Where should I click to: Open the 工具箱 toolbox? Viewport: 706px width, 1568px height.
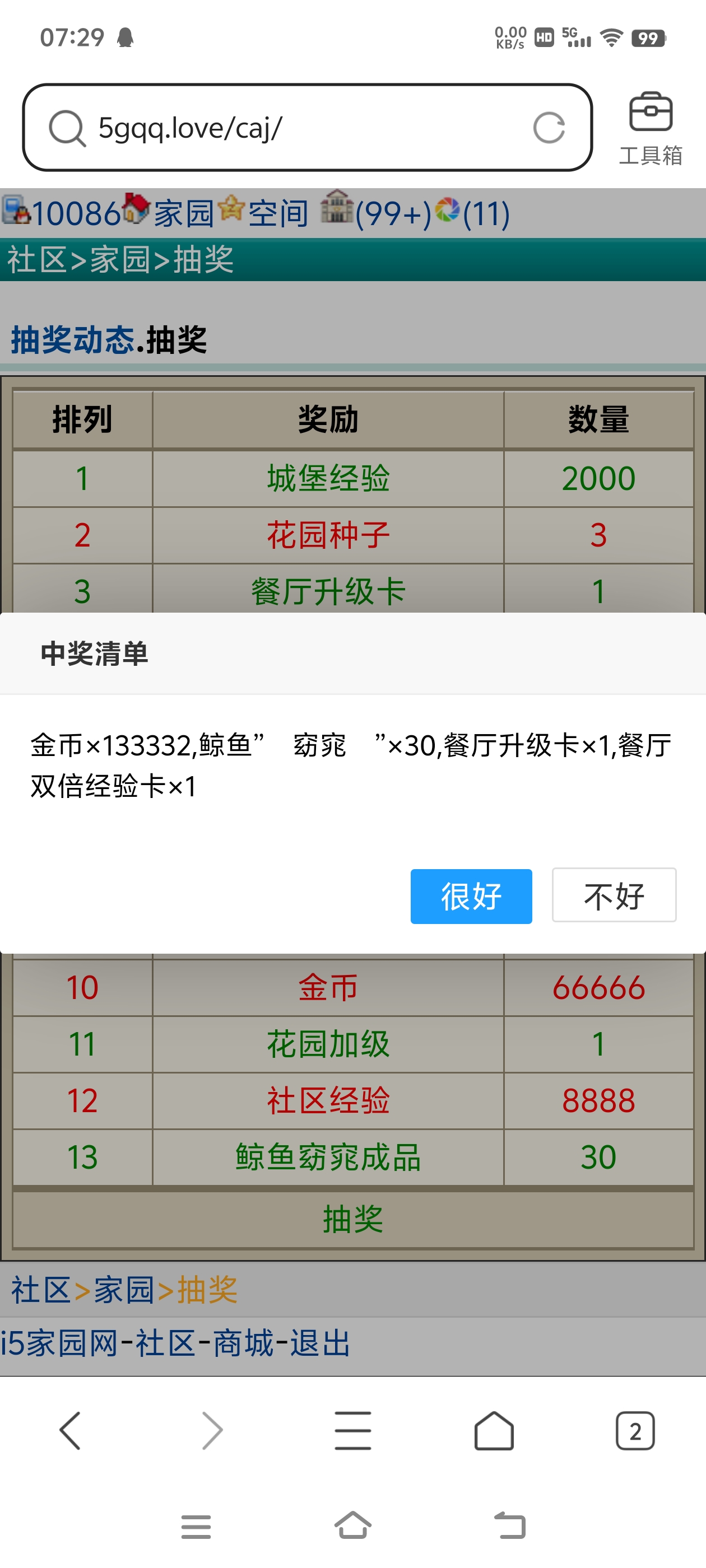[x=650, y=128]
